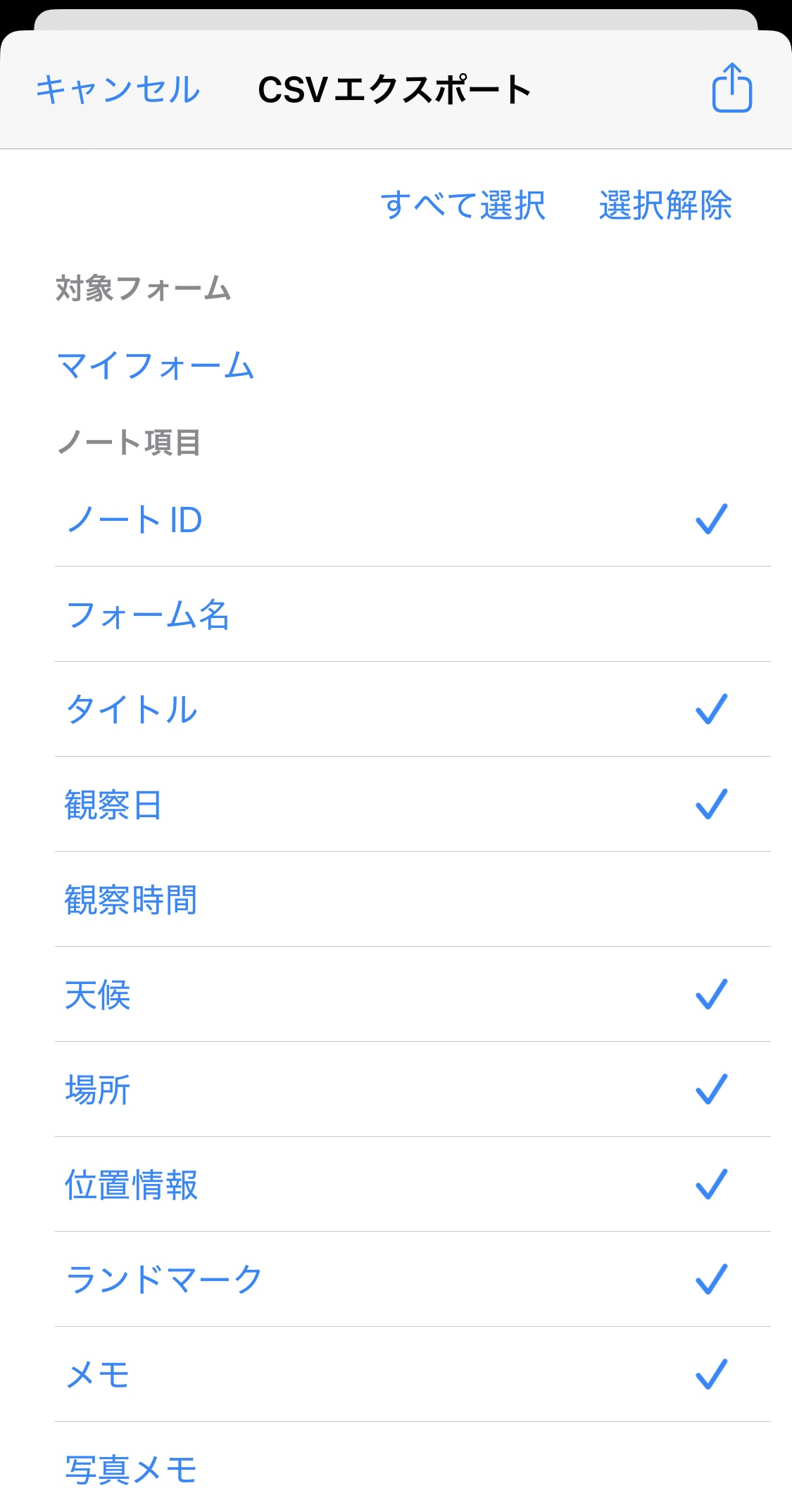Screen dimensions: 792x1512
Task: Open the マイフォーム target form selector
Action: (x=156, y=366)
